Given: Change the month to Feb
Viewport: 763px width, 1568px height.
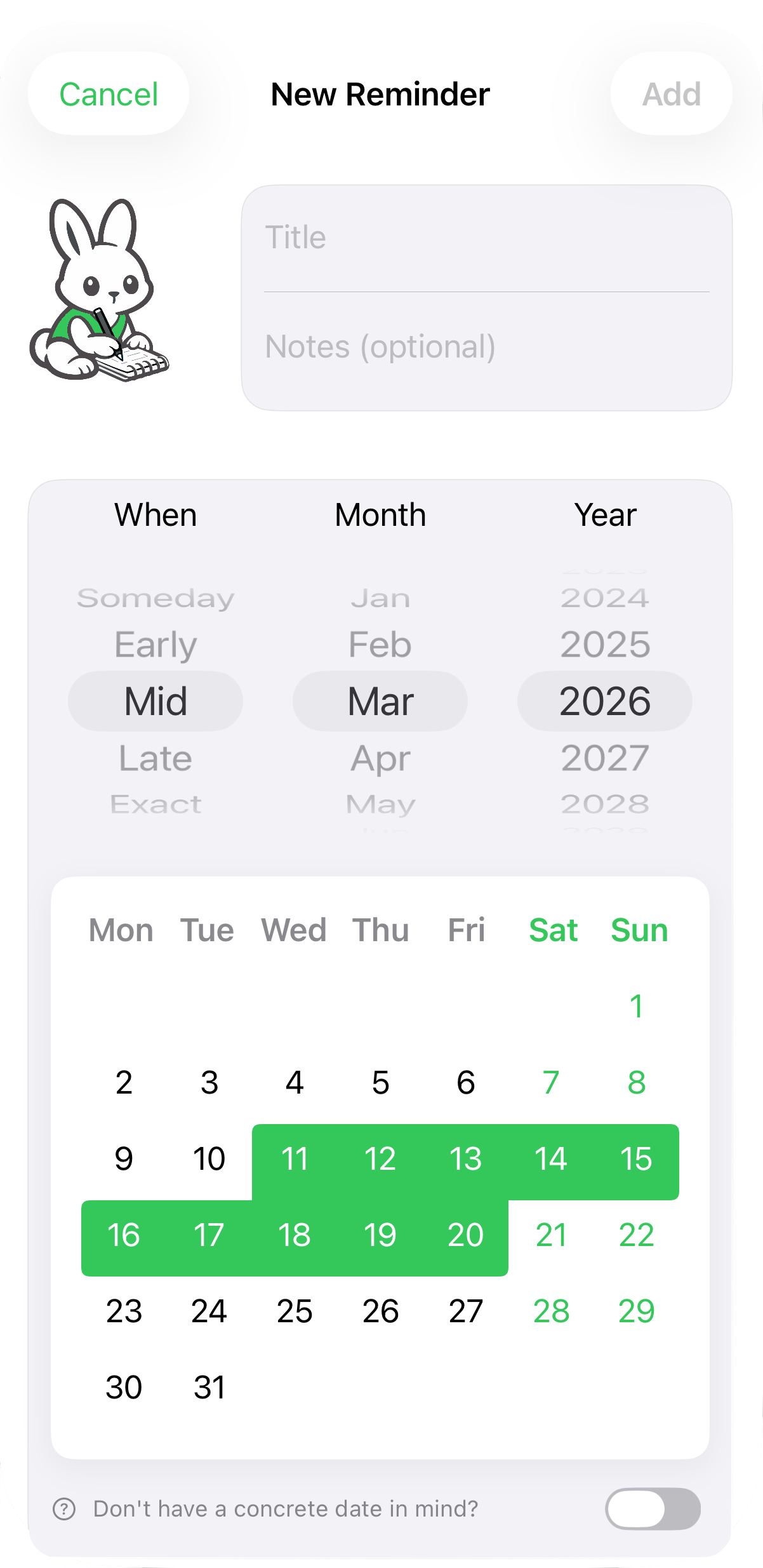Looking at the screenshot, I should (380, 644).
